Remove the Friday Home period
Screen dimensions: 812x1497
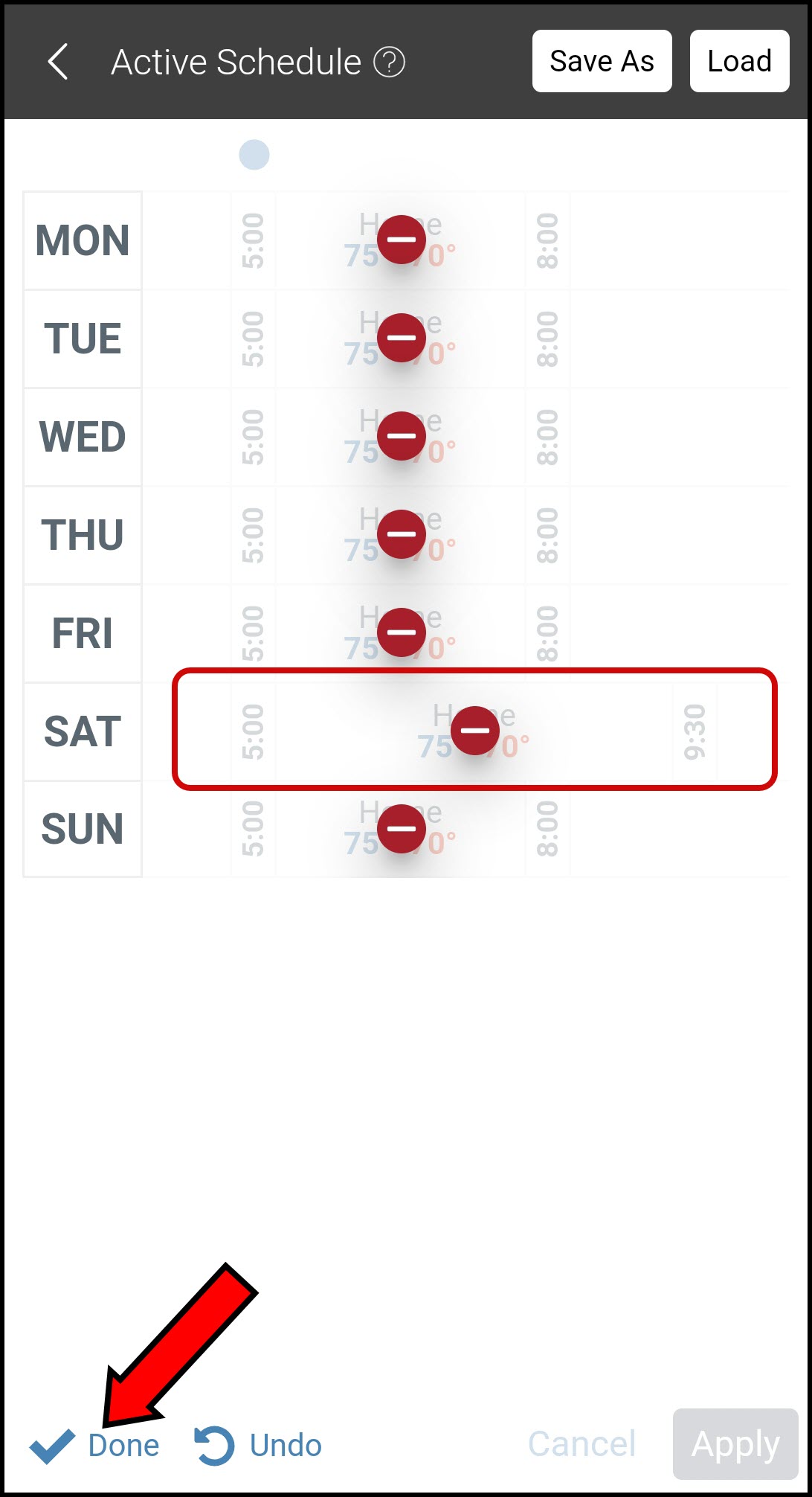coord(402,632)
